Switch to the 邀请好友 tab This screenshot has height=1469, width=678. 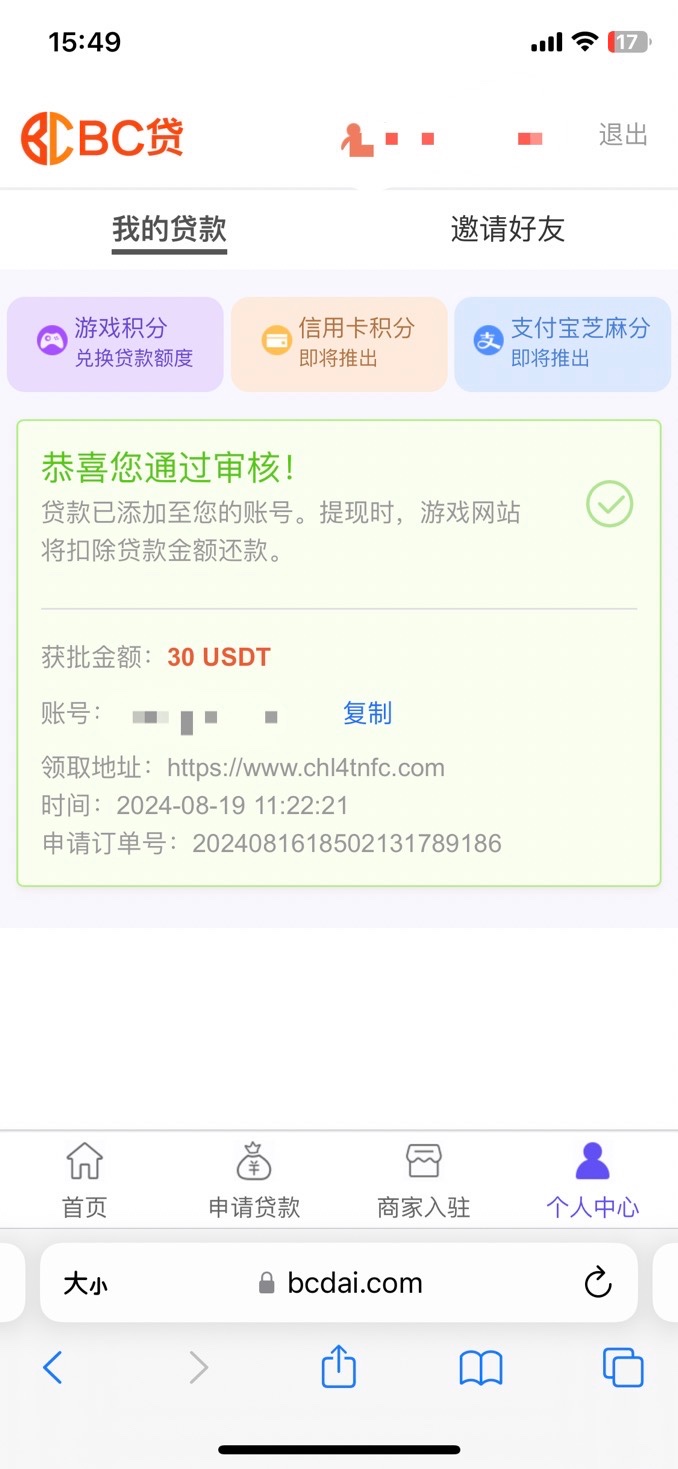(508, 229)
